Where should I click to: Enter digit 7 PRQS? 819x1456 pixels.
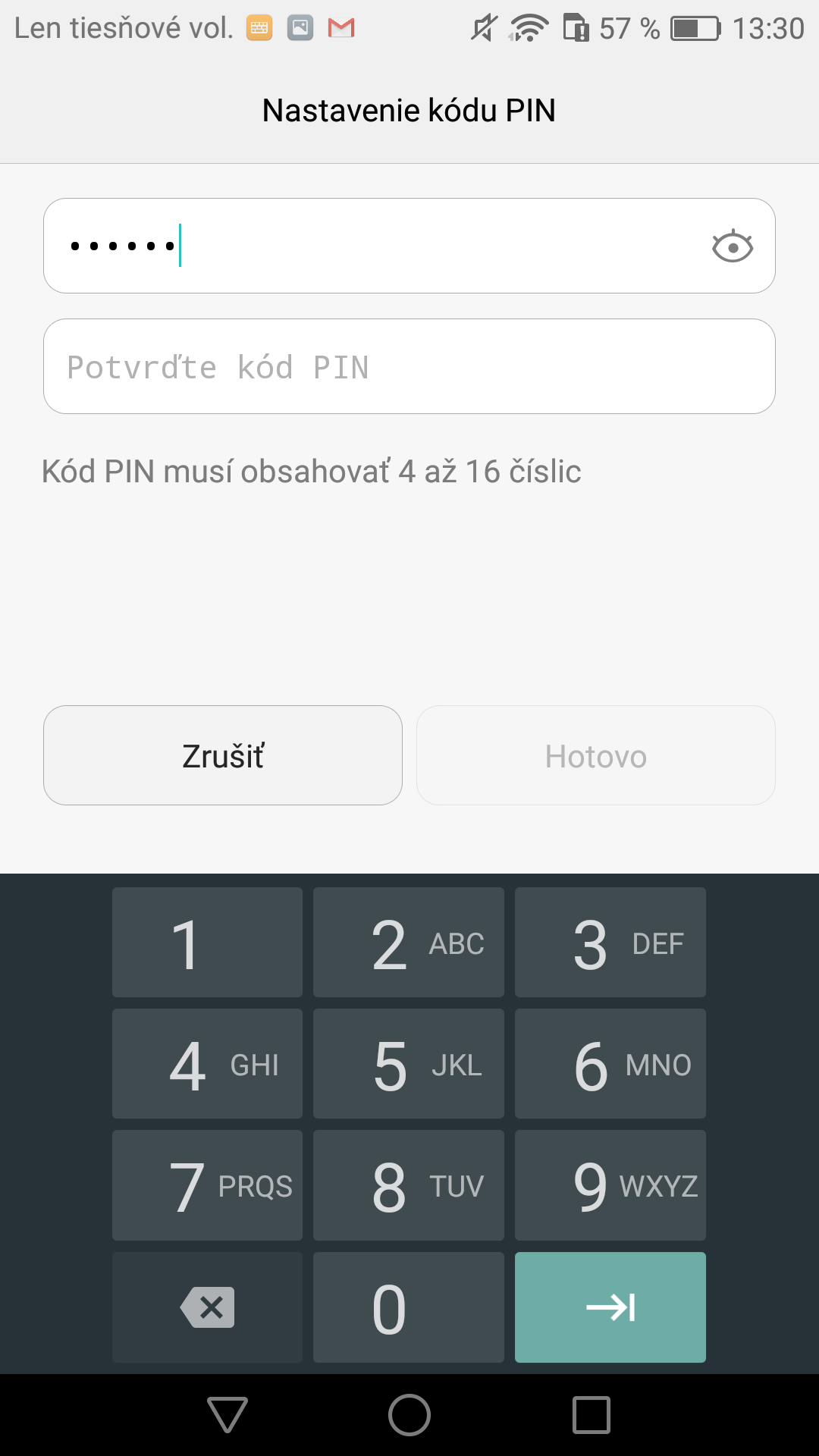pyautogui.click(x=207, y=1185)
